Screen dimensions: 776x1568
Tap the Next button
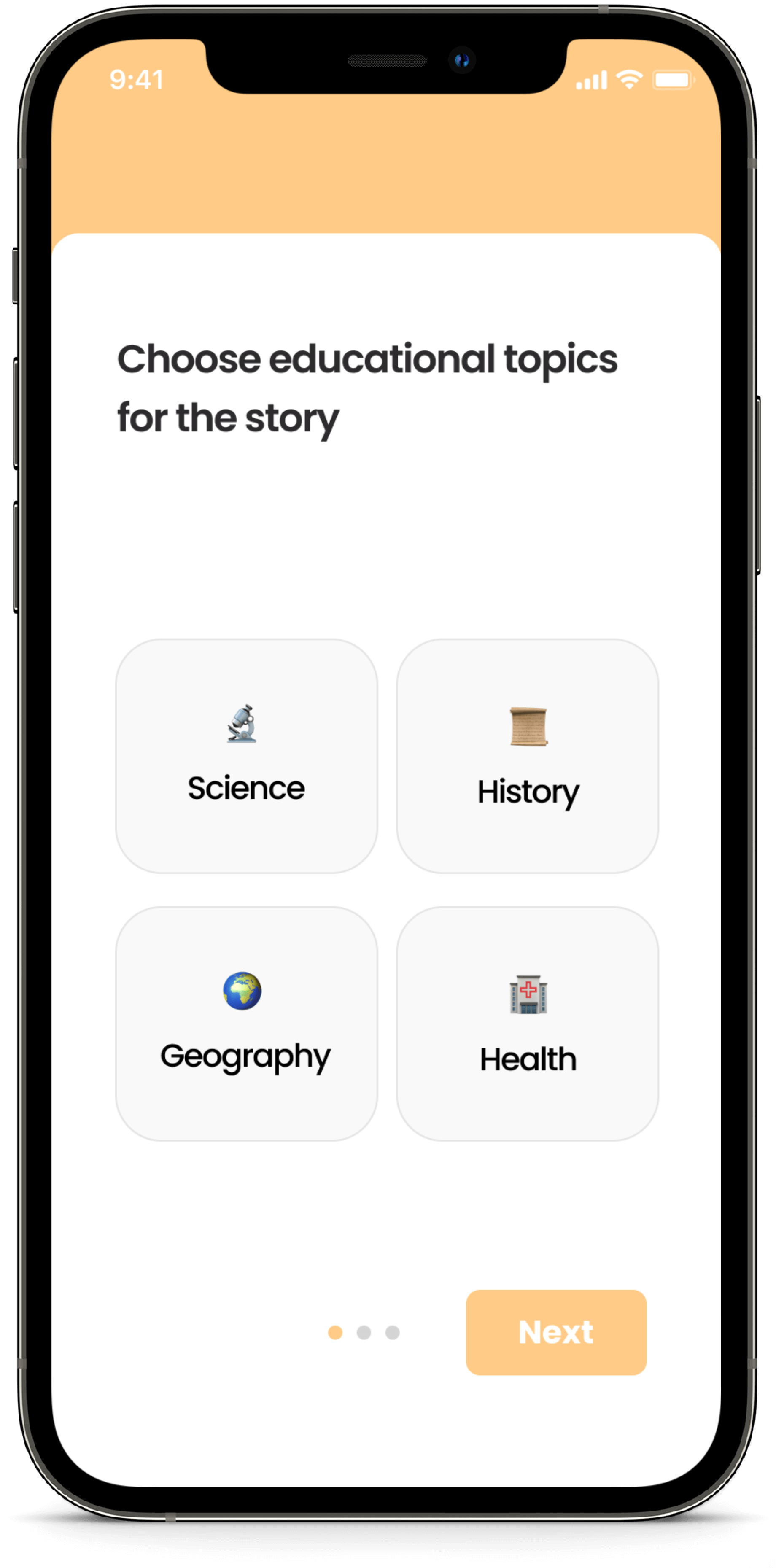pyautogui.click(x=556, y=1332)
